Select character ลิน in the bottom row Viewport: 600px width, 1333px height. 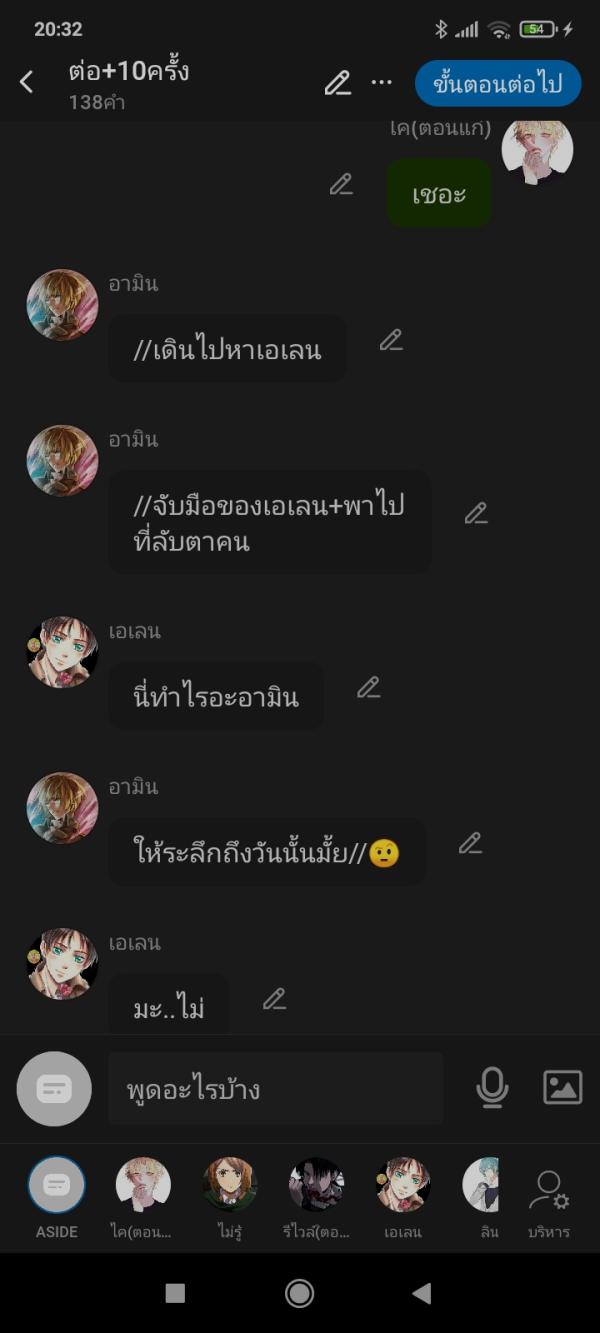click(x=482, y=1195)
